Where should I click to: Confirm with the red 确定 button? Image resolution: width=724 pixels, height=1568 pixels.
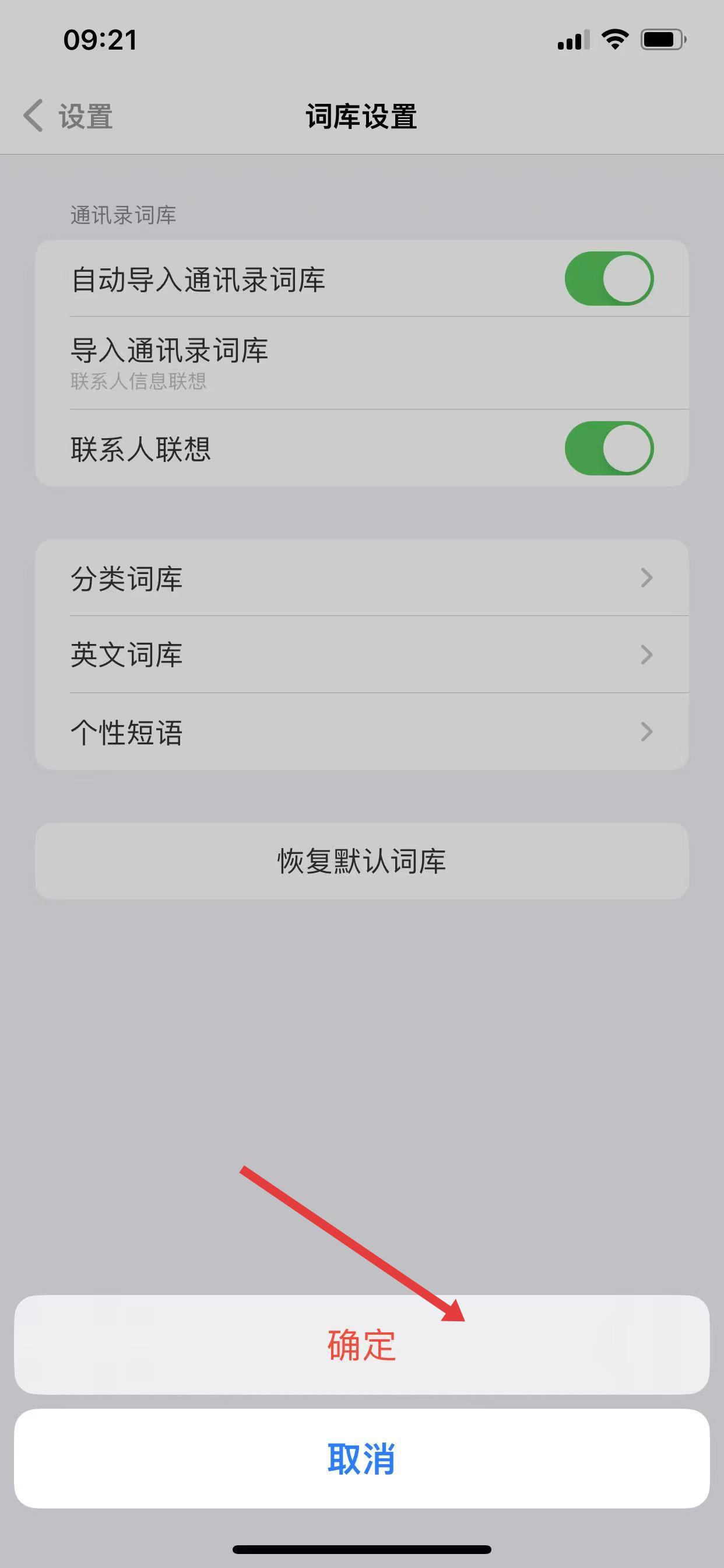click(361, 1345)
